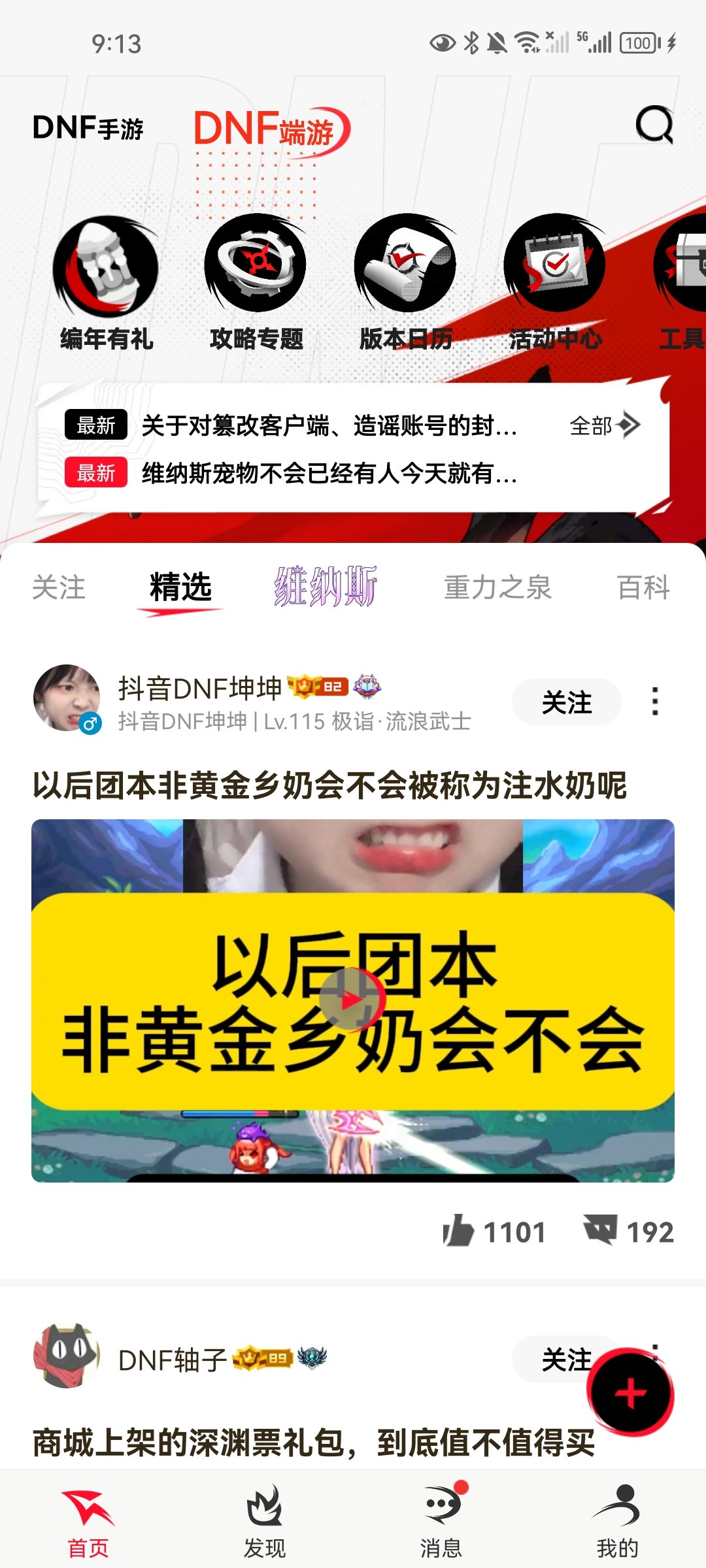706x1568 pixels.
Task: Create a new post with the plus button
Action: [630, 1394]
